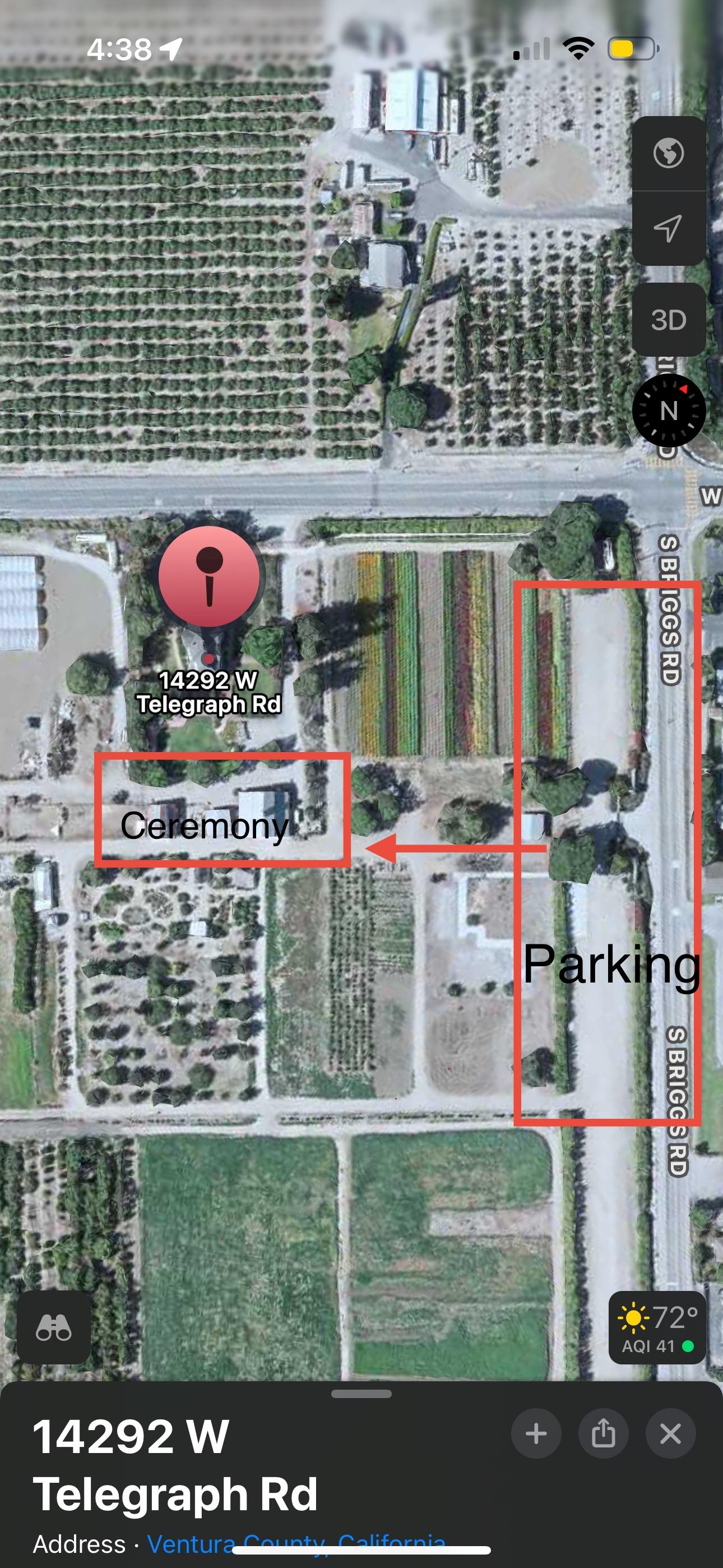723x1568 pixels.
Task: Close the 14292 W Telegraph Rd card
Action: pyautogui.click(x=670, y=1433)
